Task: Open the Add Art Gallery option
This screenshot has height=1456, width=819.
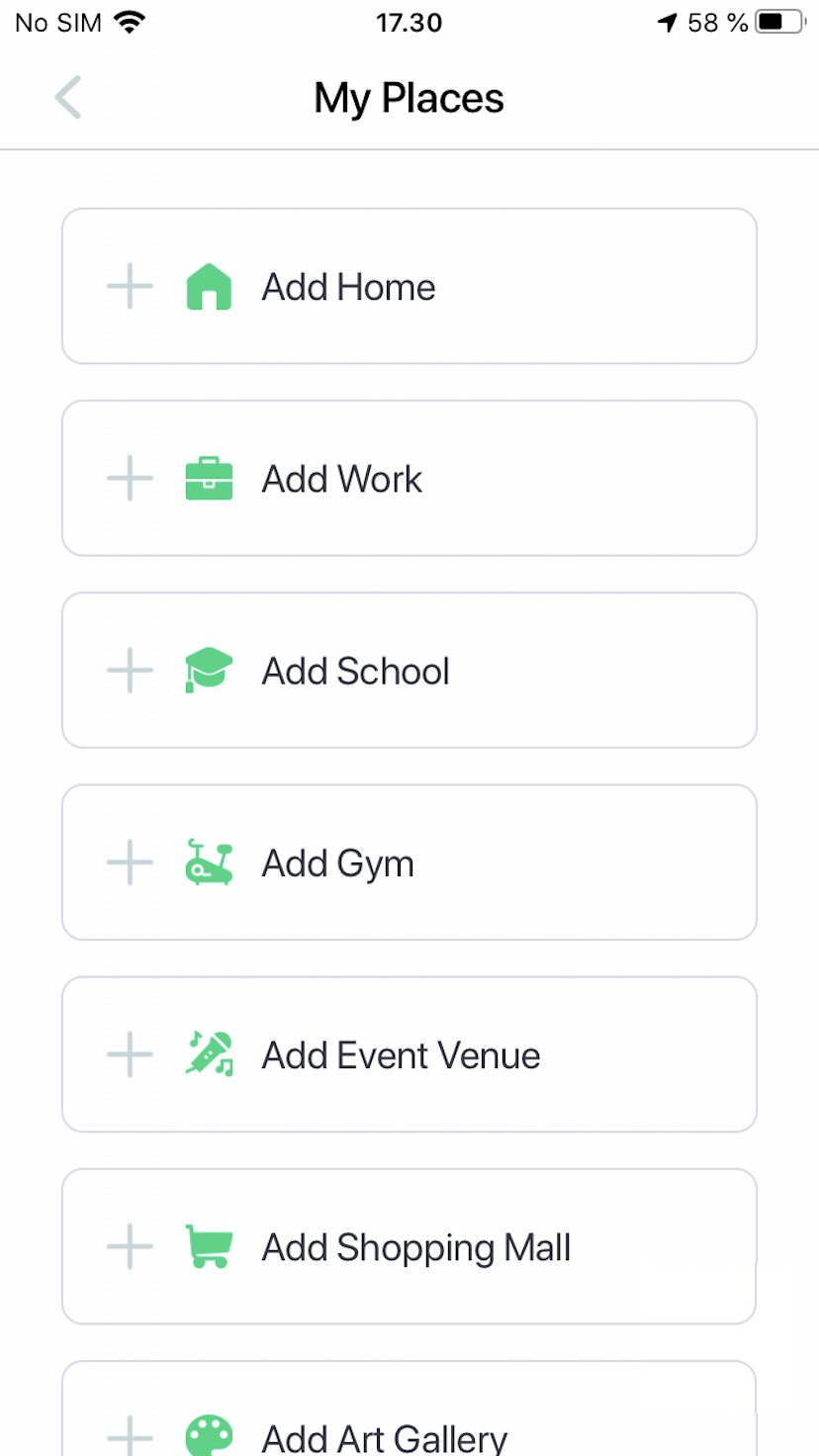Action: 409,1409
